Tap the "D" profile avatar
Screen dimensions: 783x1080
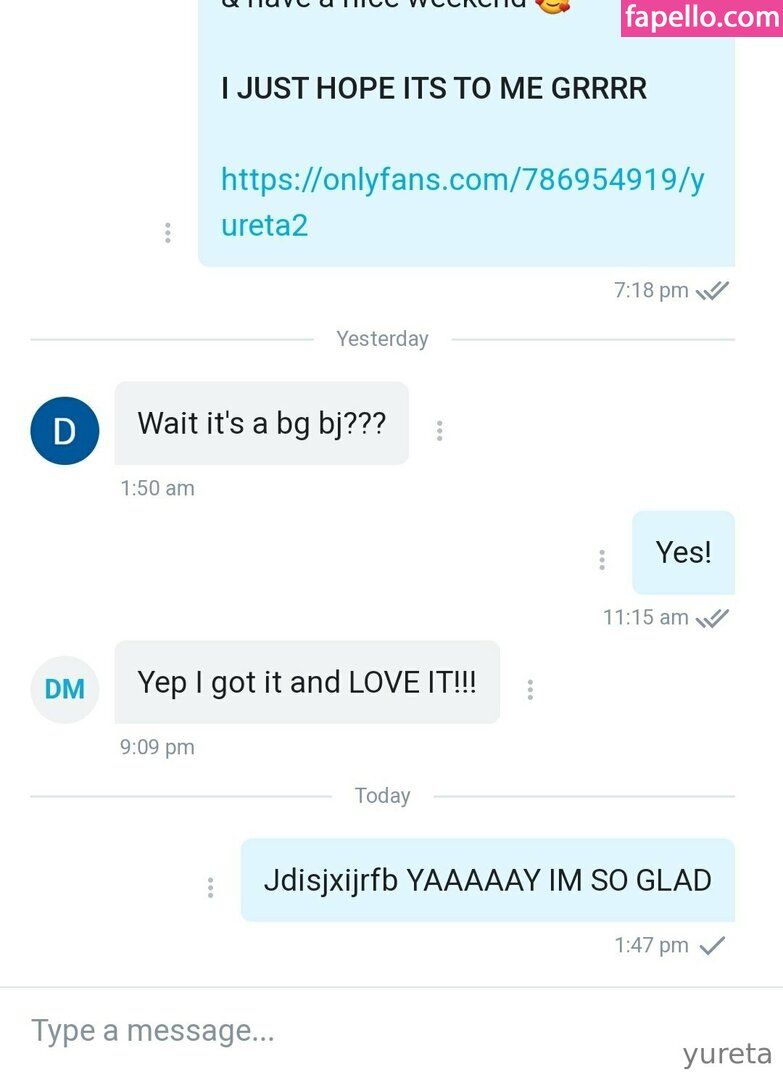click(x=65, y=431)
